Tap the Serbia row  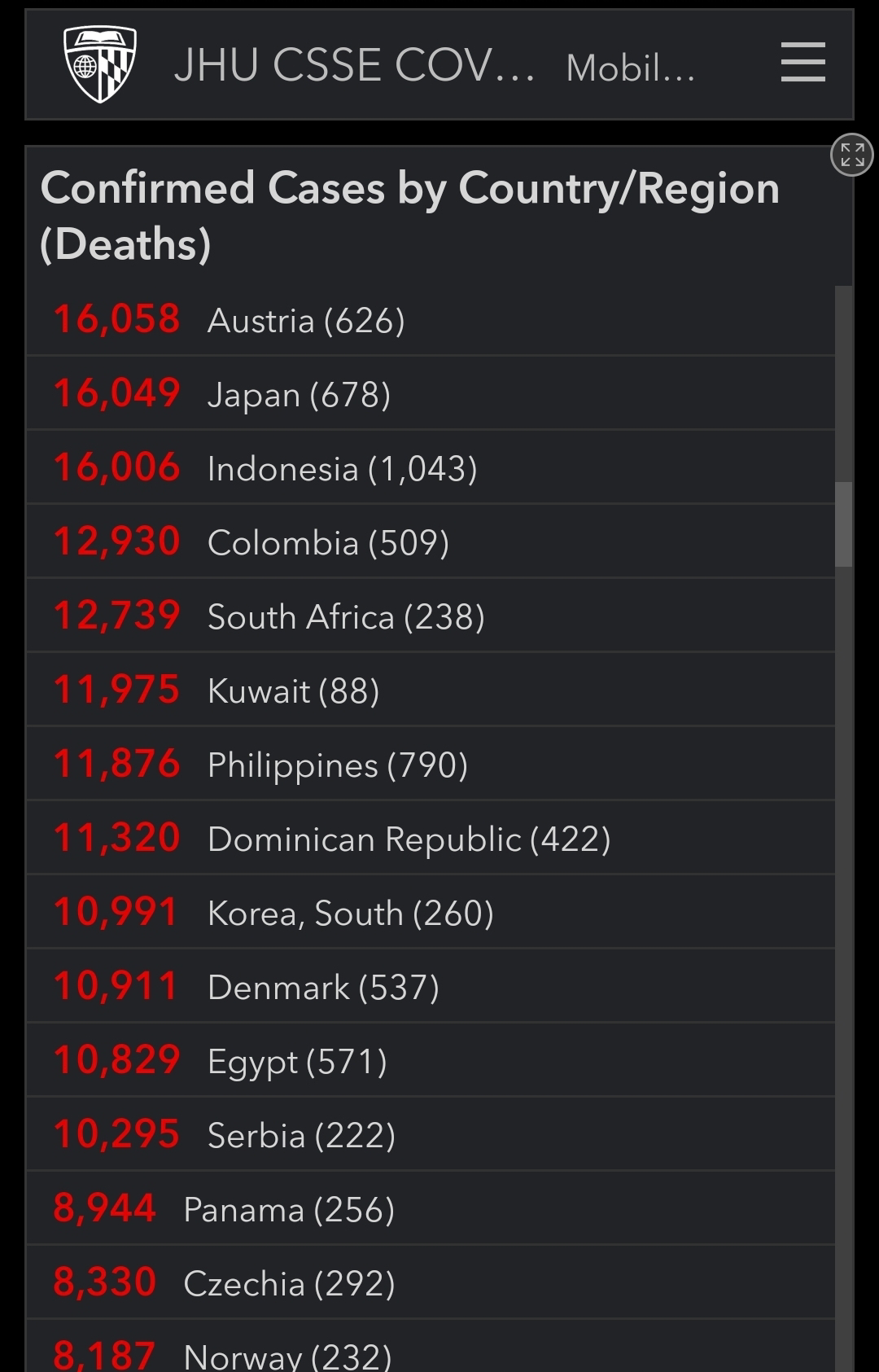click(x=431, y=1134)
